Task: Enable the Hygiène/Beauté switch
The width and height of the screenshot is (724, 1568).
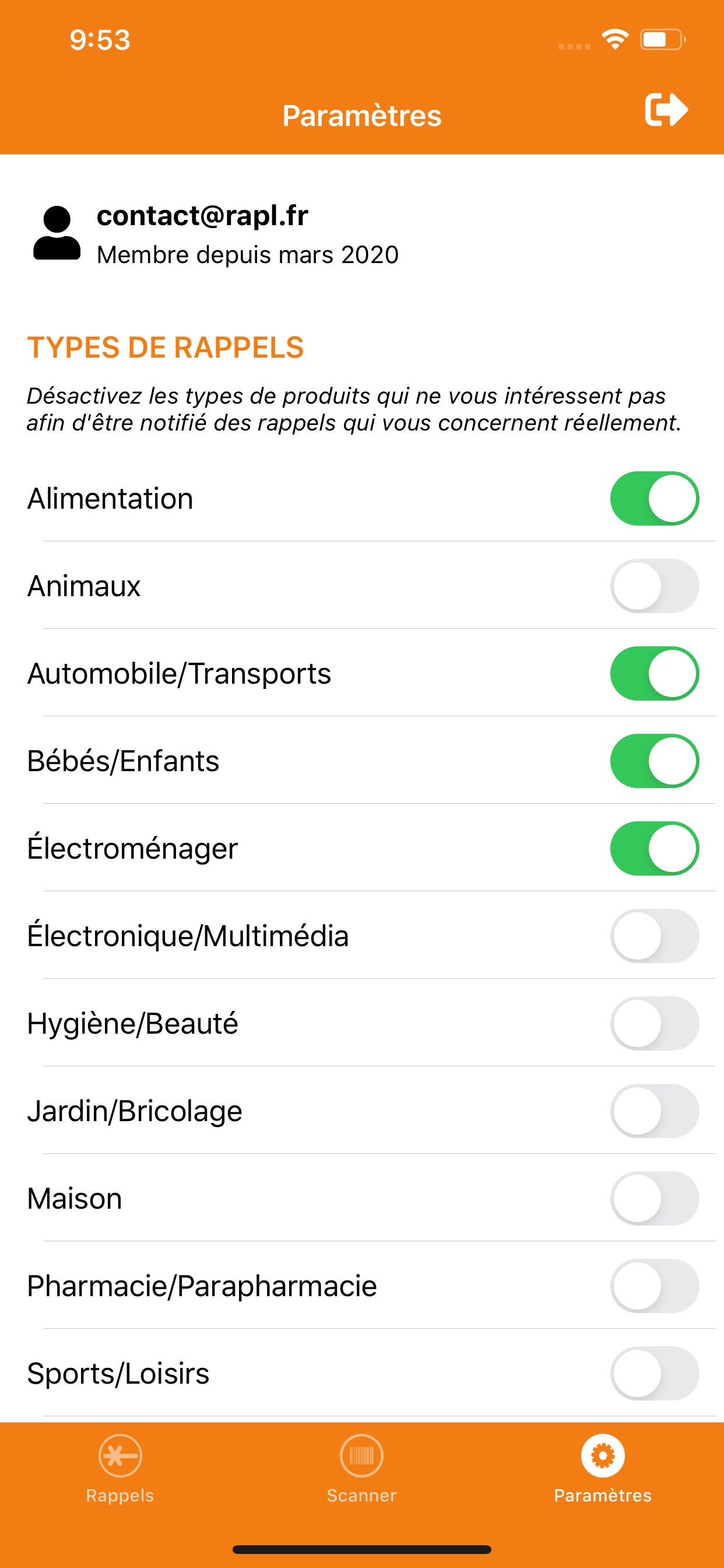Action: [655, 1024]
